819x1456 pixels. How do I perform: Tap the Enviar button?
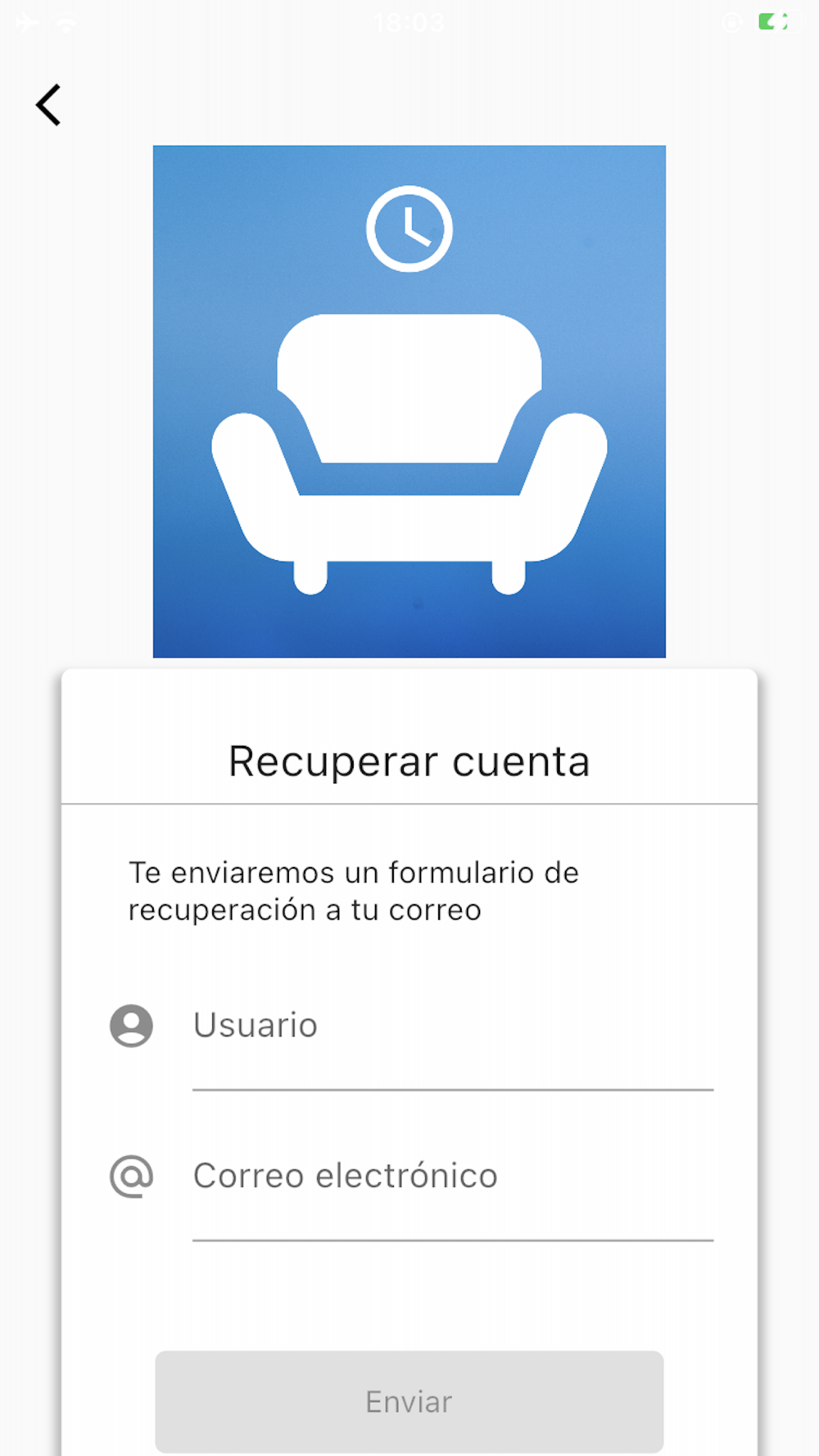click(x=409, y=1401)
